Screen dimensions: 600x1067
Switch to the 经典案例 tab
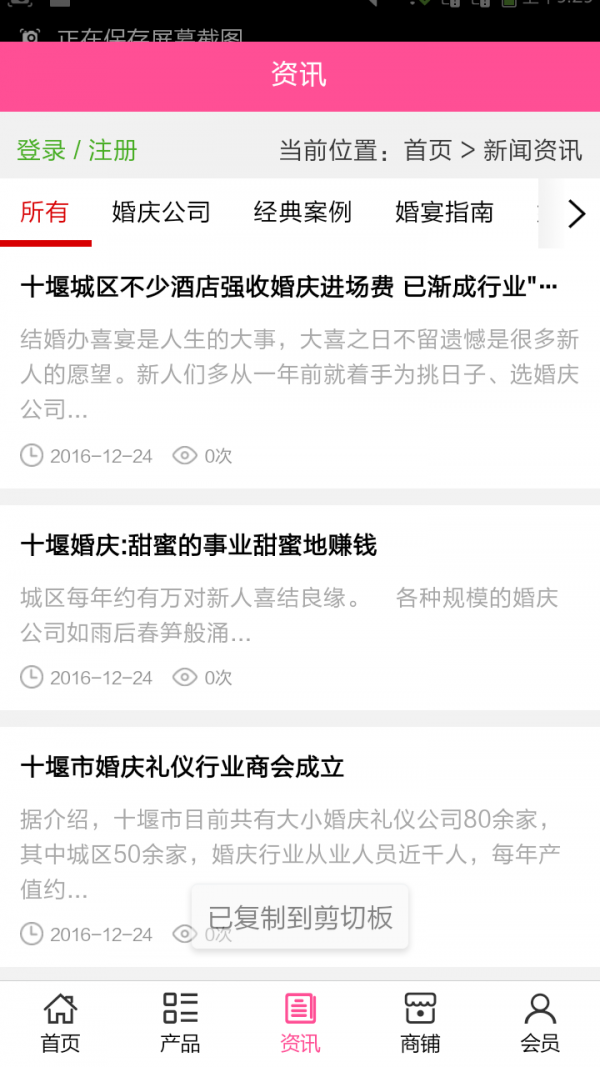point(302,212)
